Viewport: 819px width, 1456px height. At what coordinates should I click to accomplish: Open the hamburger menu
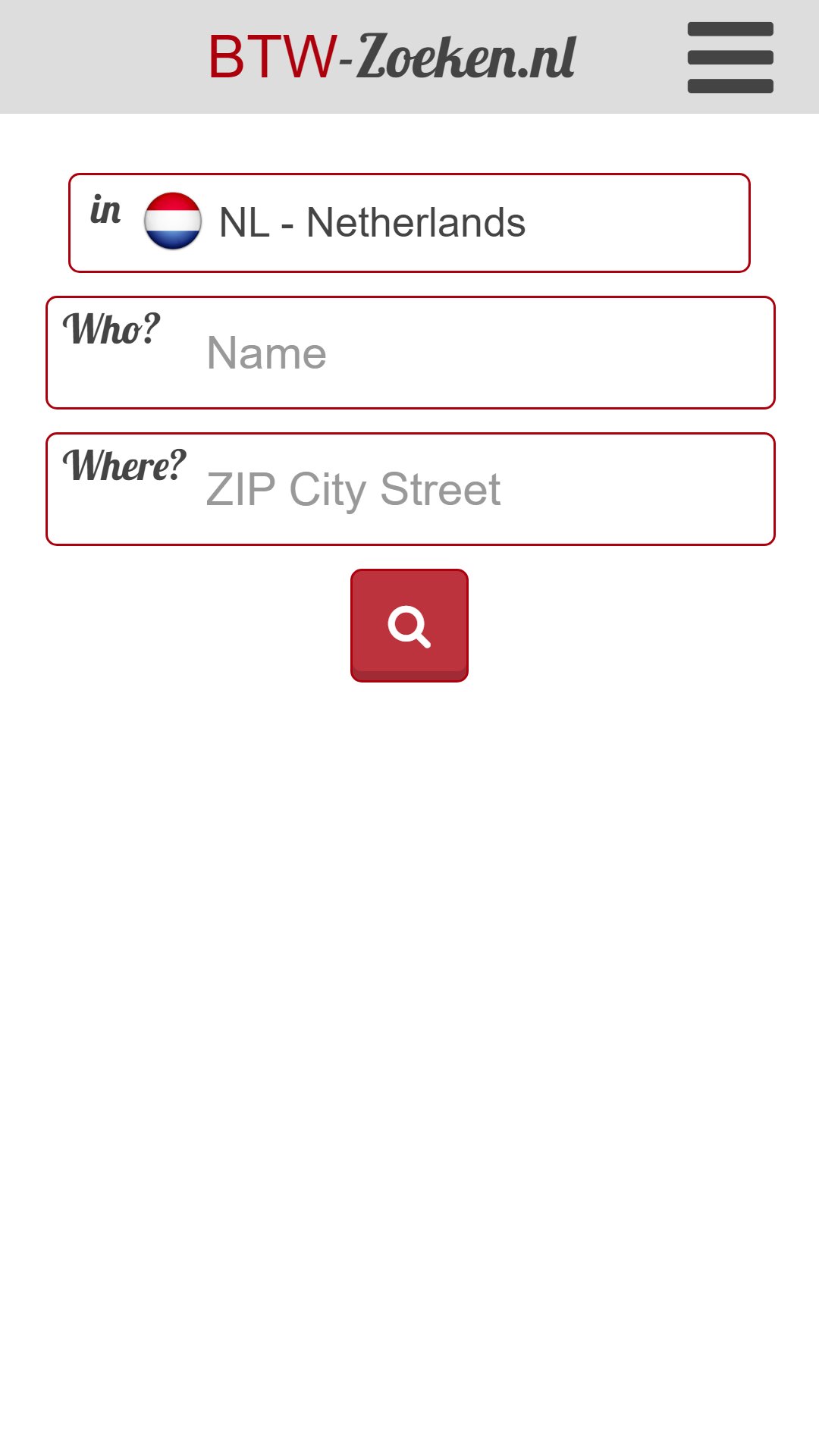pyautogui.click(x=730, y=58)
